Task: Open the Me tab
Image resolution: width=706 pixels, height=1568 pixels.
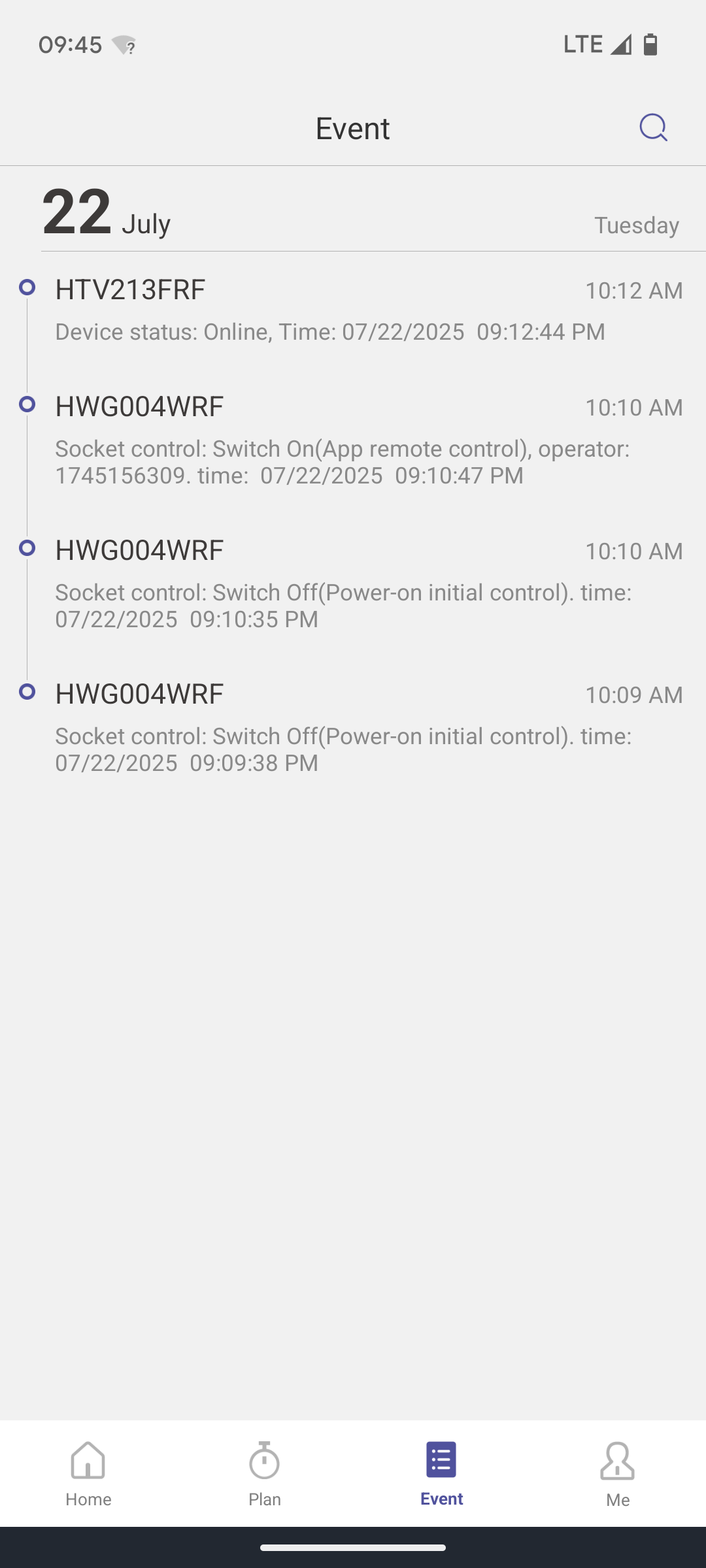Action: (618, 1474)
